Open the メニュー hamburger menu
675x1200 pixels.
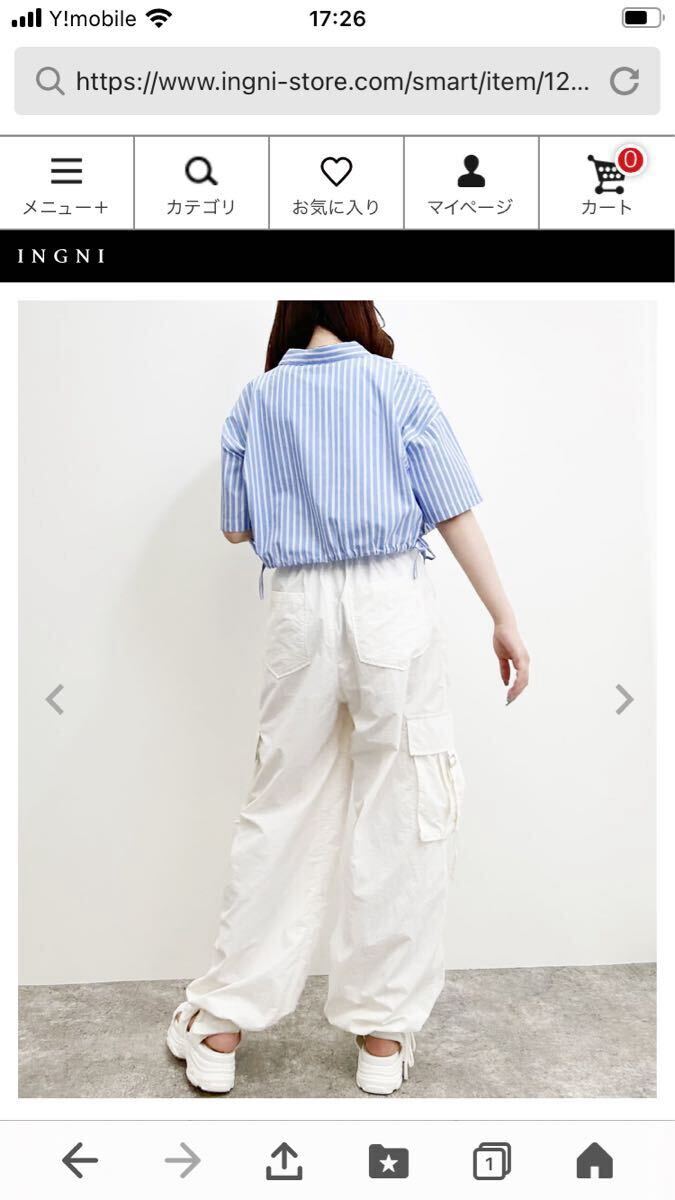coord(66,184)
